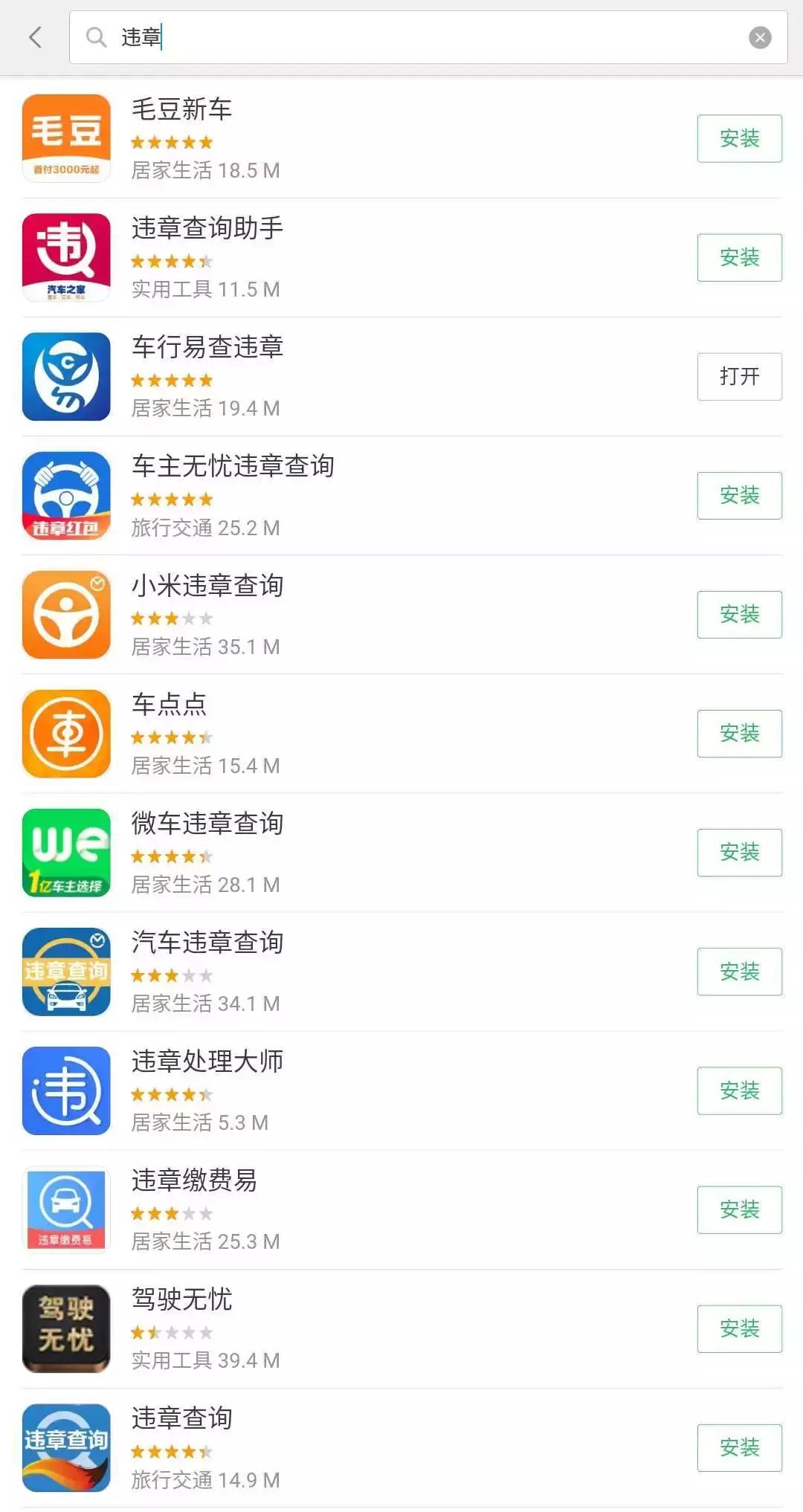The width and height of the screenshot is (803, 1512).
Task: Open the green 微车违章查询 icon
Action: click(x=65, y=853)
